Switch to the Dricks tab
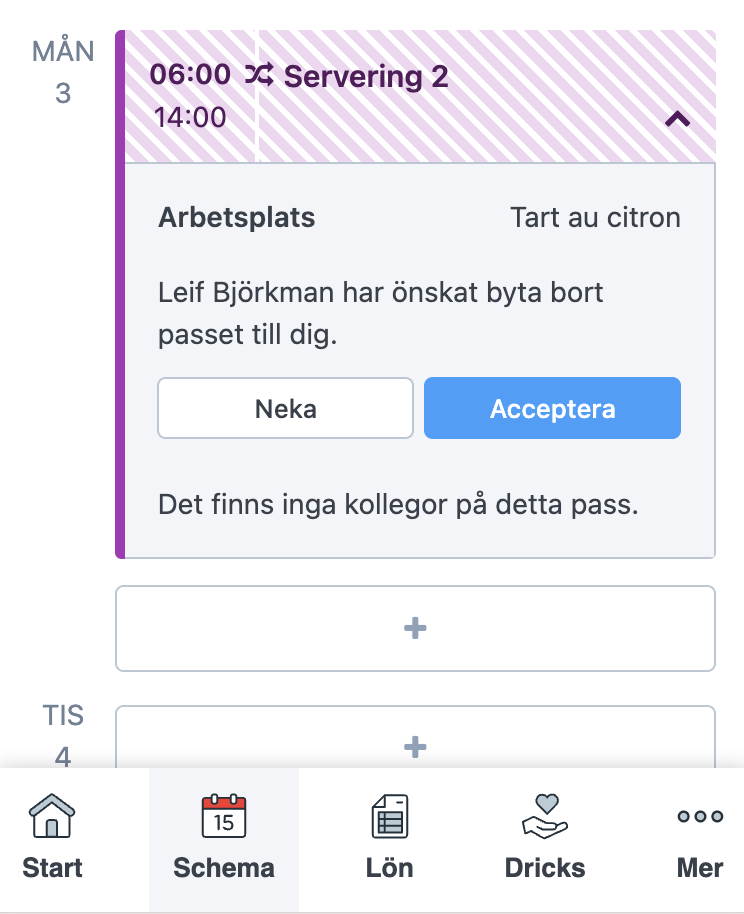The height and width of the screenshot is (914, 744). 545,838
